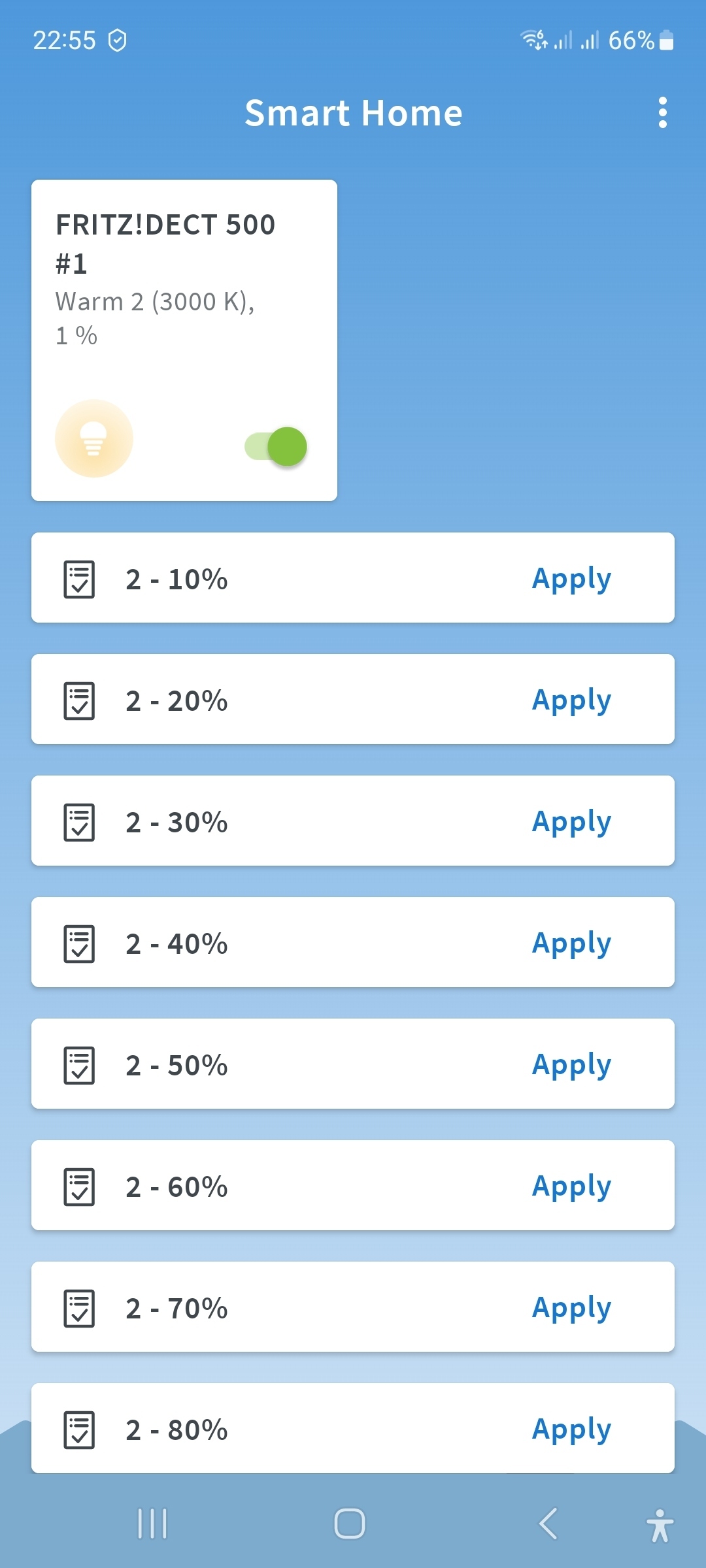
Task: Apply the 2 - 60% template
Action: 571,1186
